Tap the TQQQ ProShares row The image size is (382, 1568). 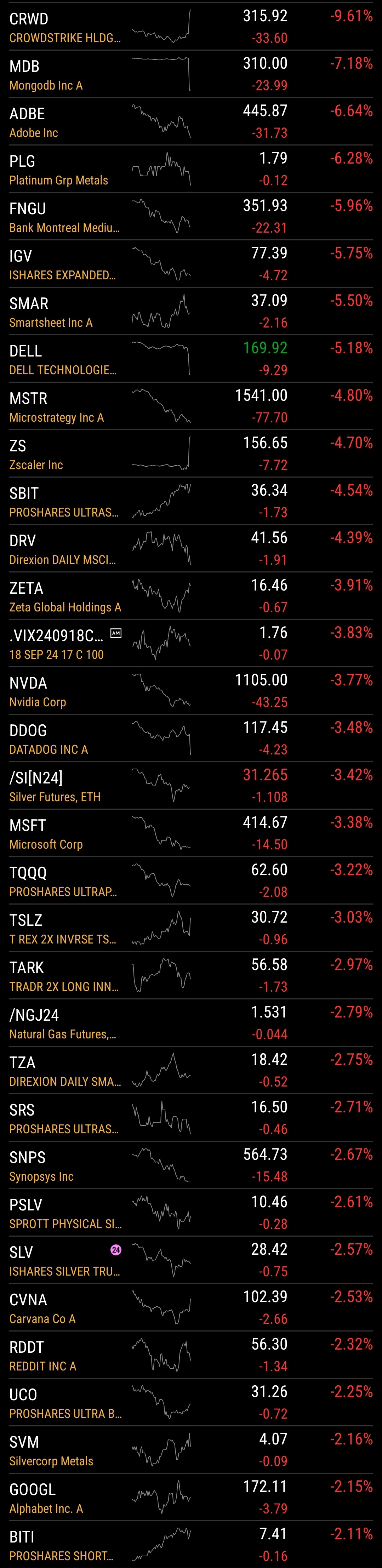[191, 881]
